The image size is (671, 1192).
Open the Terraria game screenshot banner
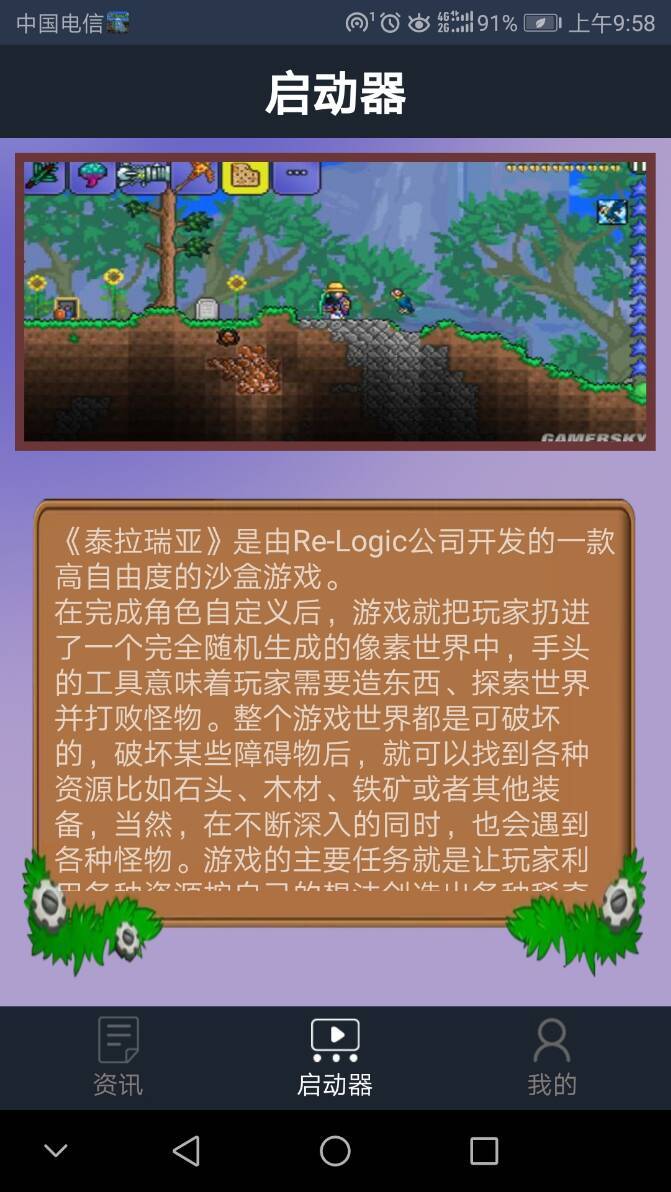(335, 301)
